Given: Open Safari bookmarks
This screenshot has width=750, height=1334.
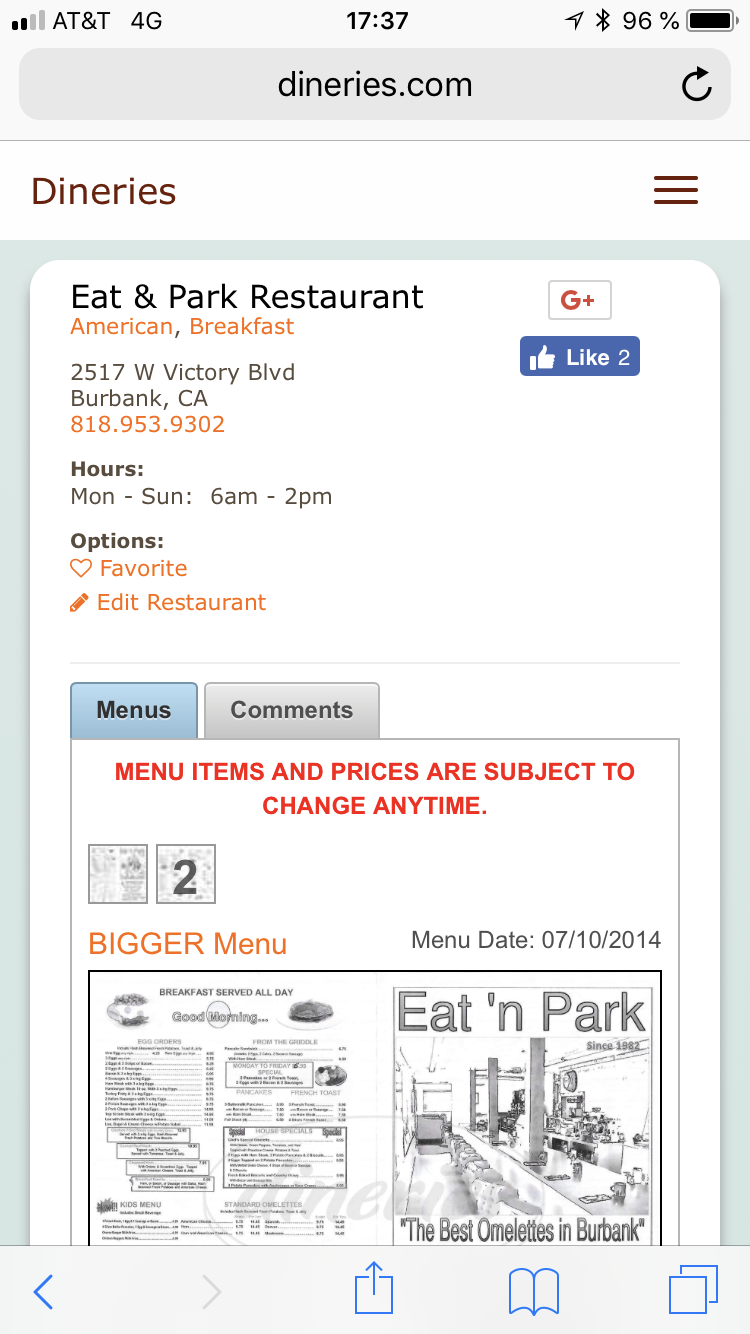Looking at the screenshot, I should pos(534,1292).
